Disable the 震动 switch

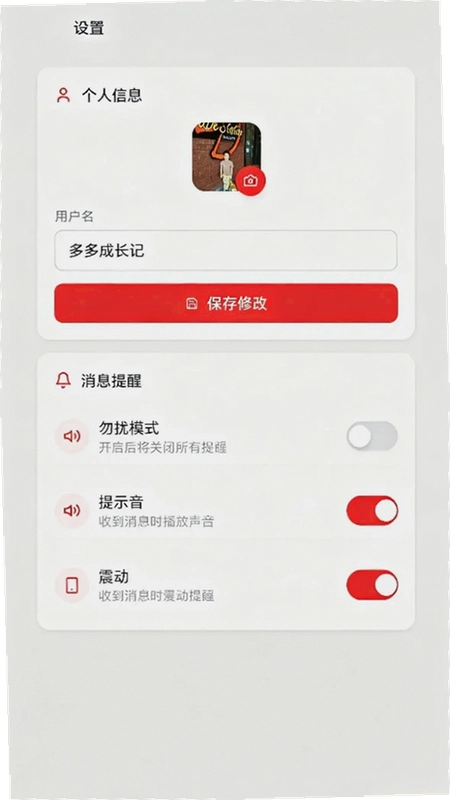(x=372, y=585)
